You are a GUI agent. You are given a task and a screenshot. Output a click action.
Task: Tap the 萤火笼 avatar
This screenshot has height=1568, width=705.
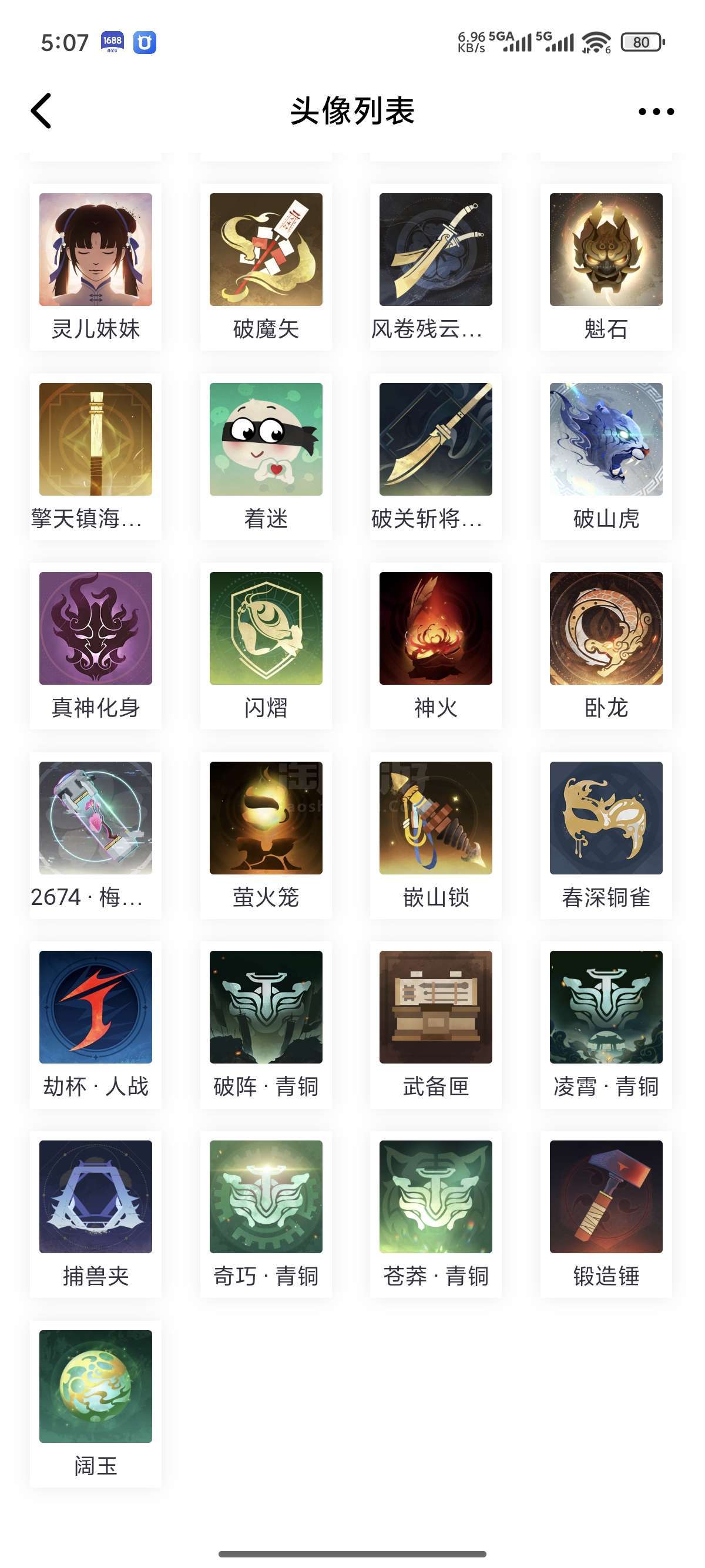(266, 818)
